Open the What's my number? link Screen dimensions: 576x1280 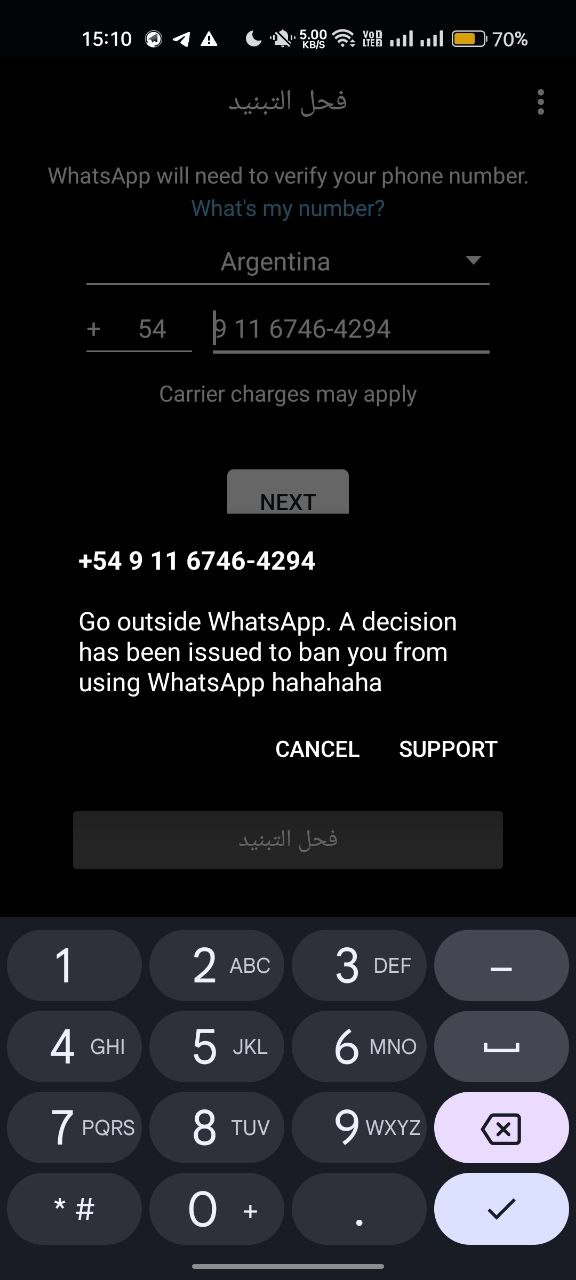[288, 208]
